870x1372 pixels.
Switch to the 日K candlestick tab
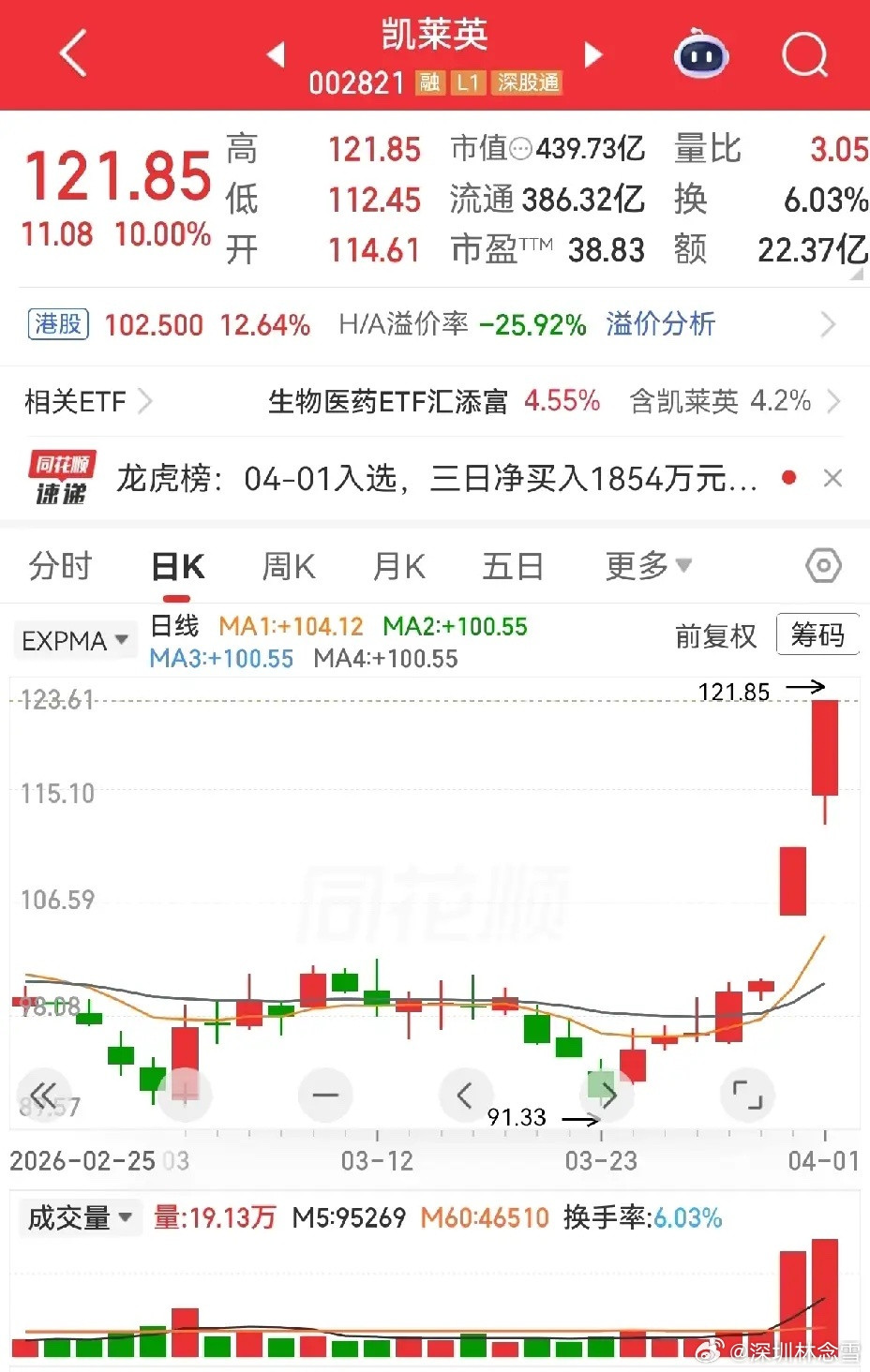pos(176,565)
